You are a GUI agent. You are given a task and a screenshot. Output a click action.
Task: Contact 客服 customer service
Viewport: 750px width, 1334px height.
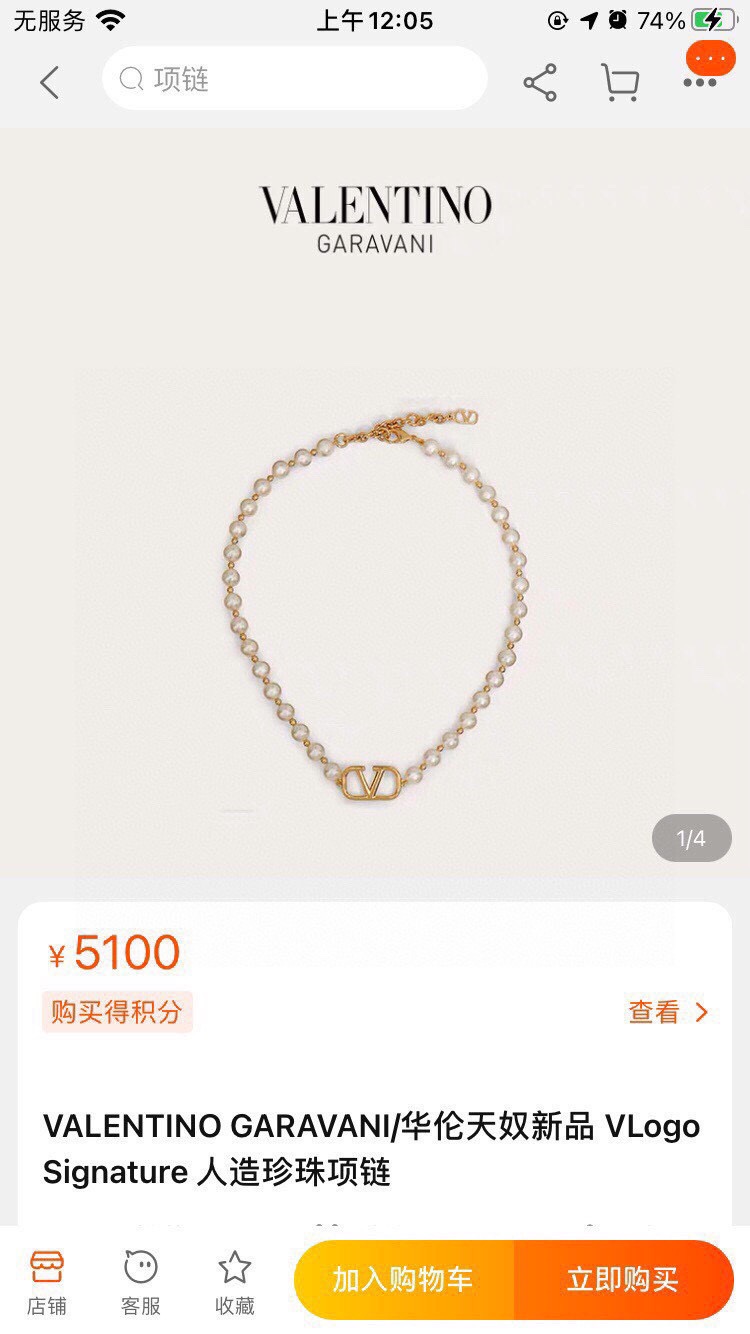[141, 1281]
